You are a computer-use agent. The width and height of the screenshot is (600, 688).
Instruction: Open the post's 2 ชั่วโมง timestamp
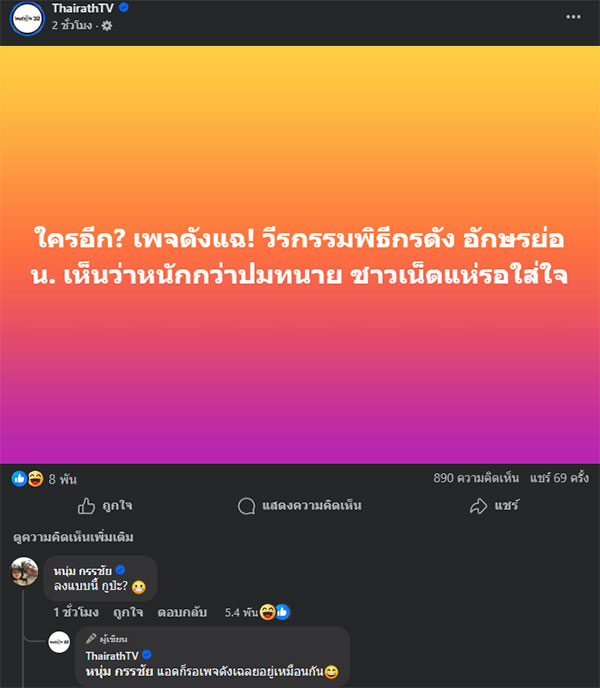pyautogui.click(x=74, y=26)
